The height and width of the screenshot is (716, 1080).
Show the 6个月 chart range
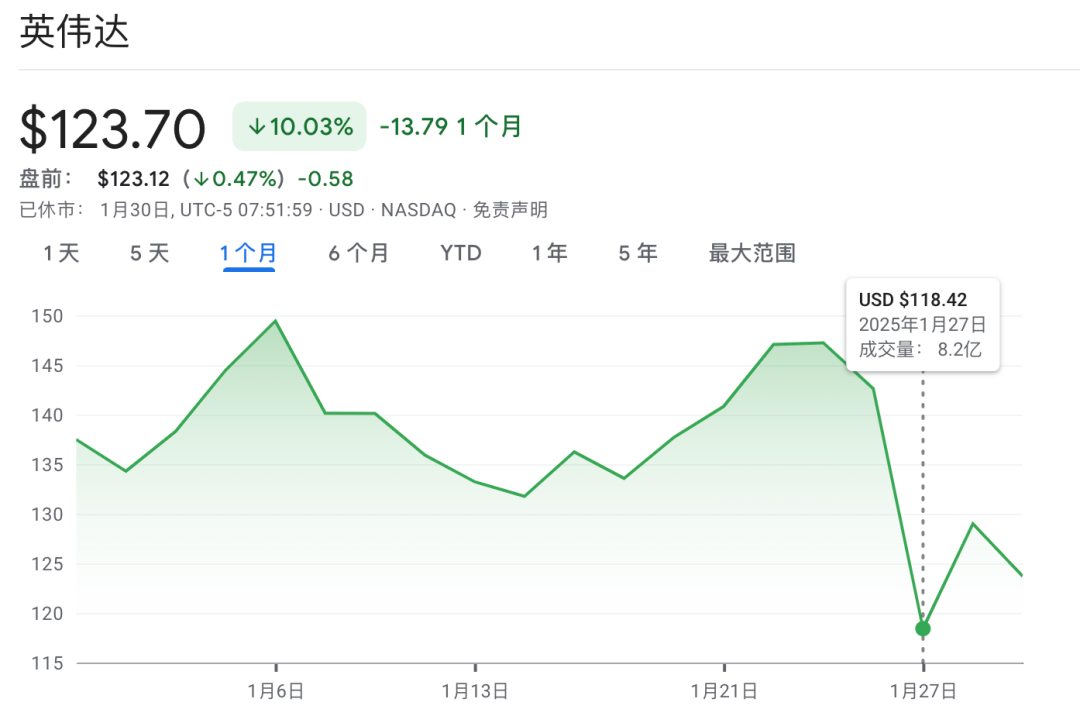[x=358, y=253]
